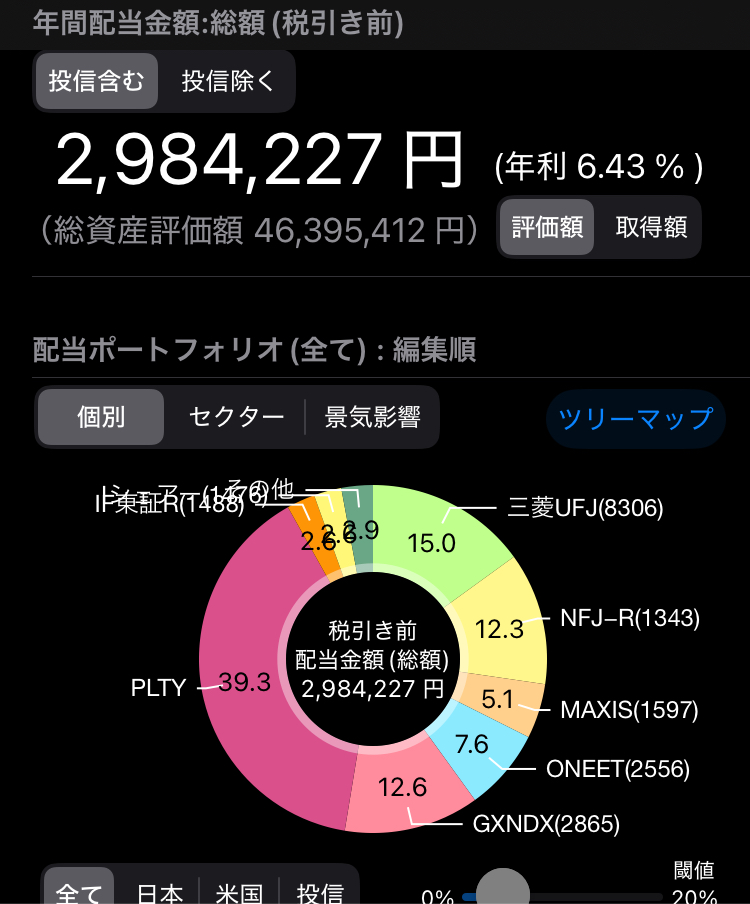Image resolution: width=750 pixels, height=904 pixels.
Task: Select the 評価額 option
Action: pos(547,227)
